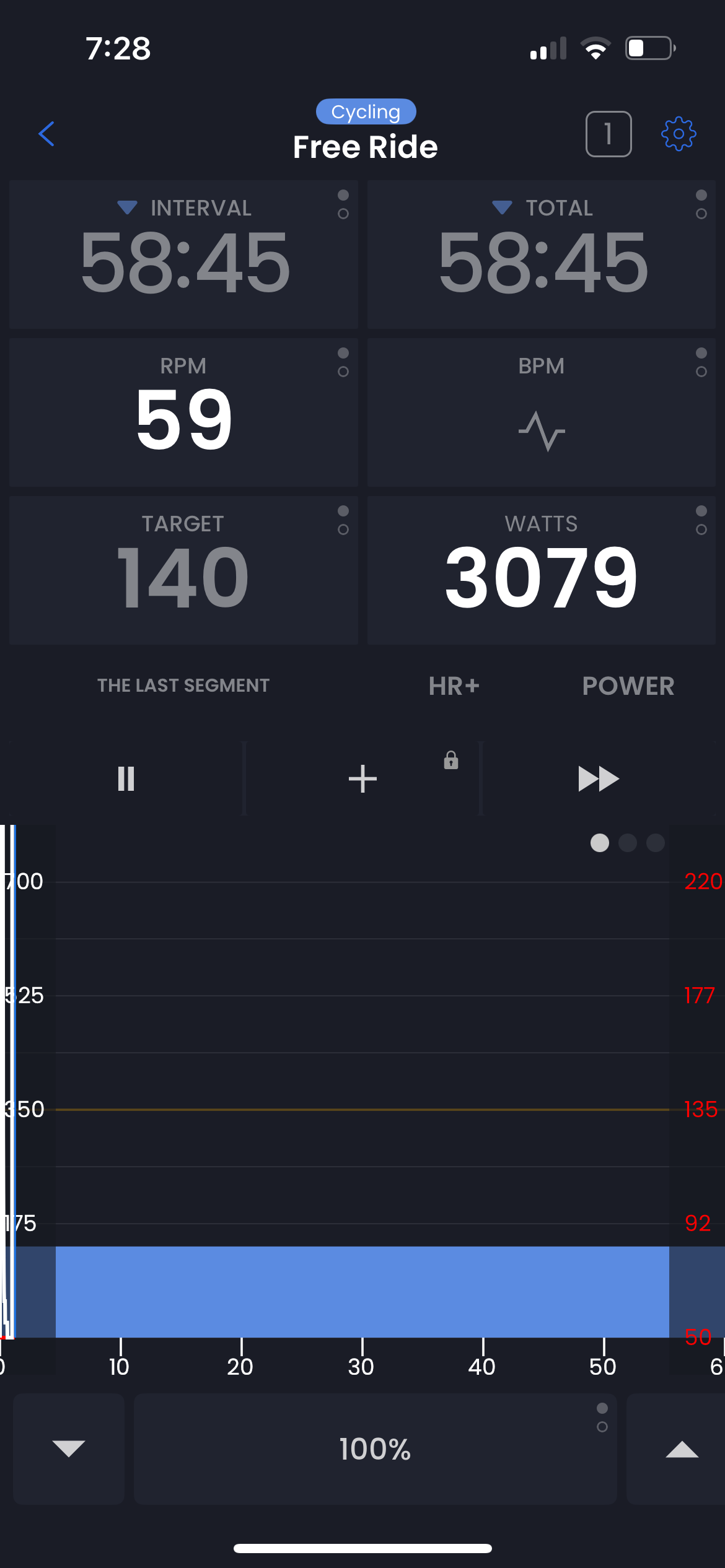Screen dimensions: 725x1568
Task: Tap the lock icon
Action: 451,760
